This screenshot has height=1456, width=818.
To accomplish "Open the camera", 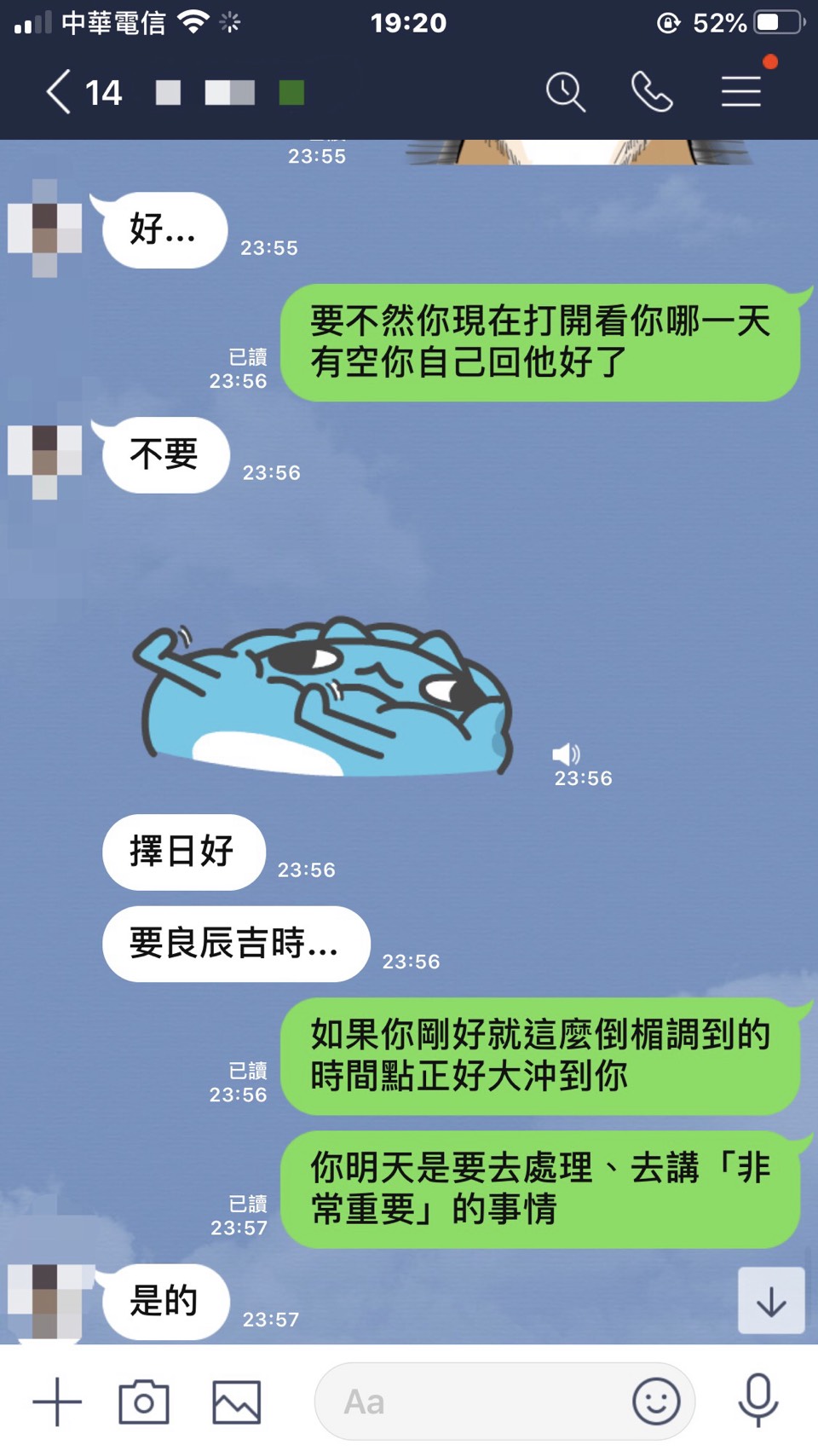I will point(143,1401).
